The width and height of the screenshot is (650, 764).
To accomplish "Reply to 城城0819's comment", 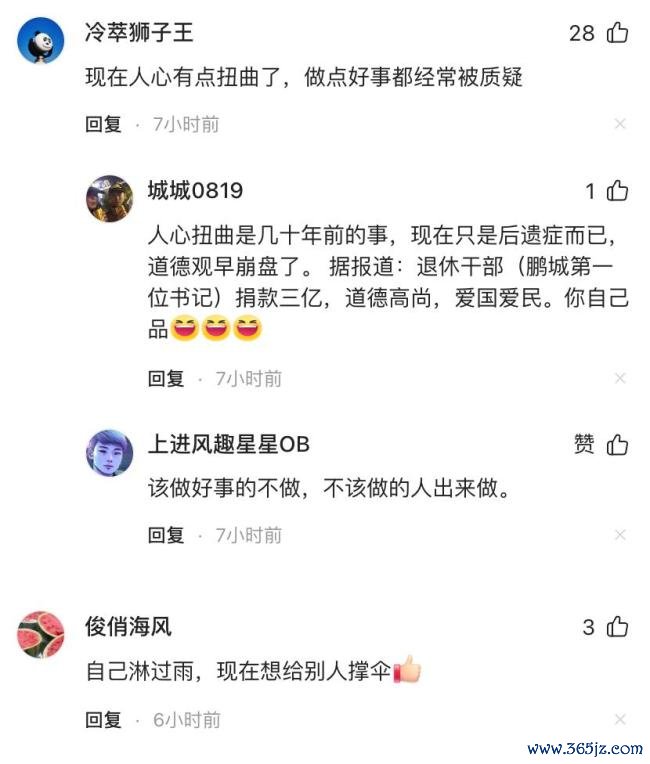I will [167, 378].
